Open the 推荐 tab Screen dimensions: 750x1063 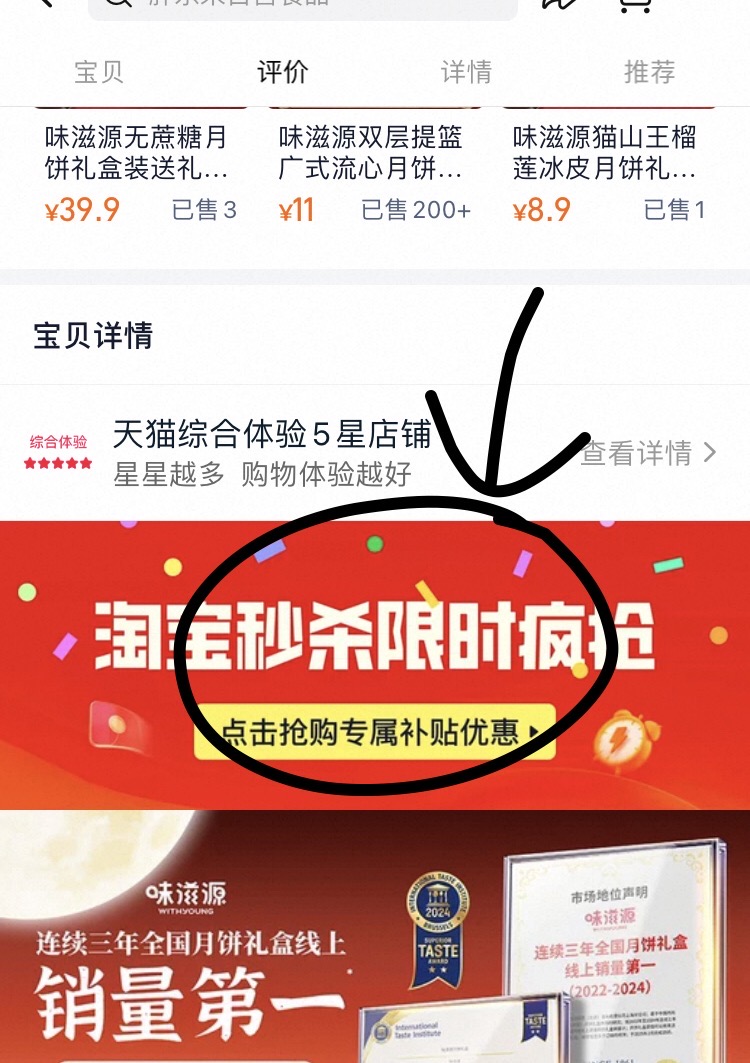[648, 72]
